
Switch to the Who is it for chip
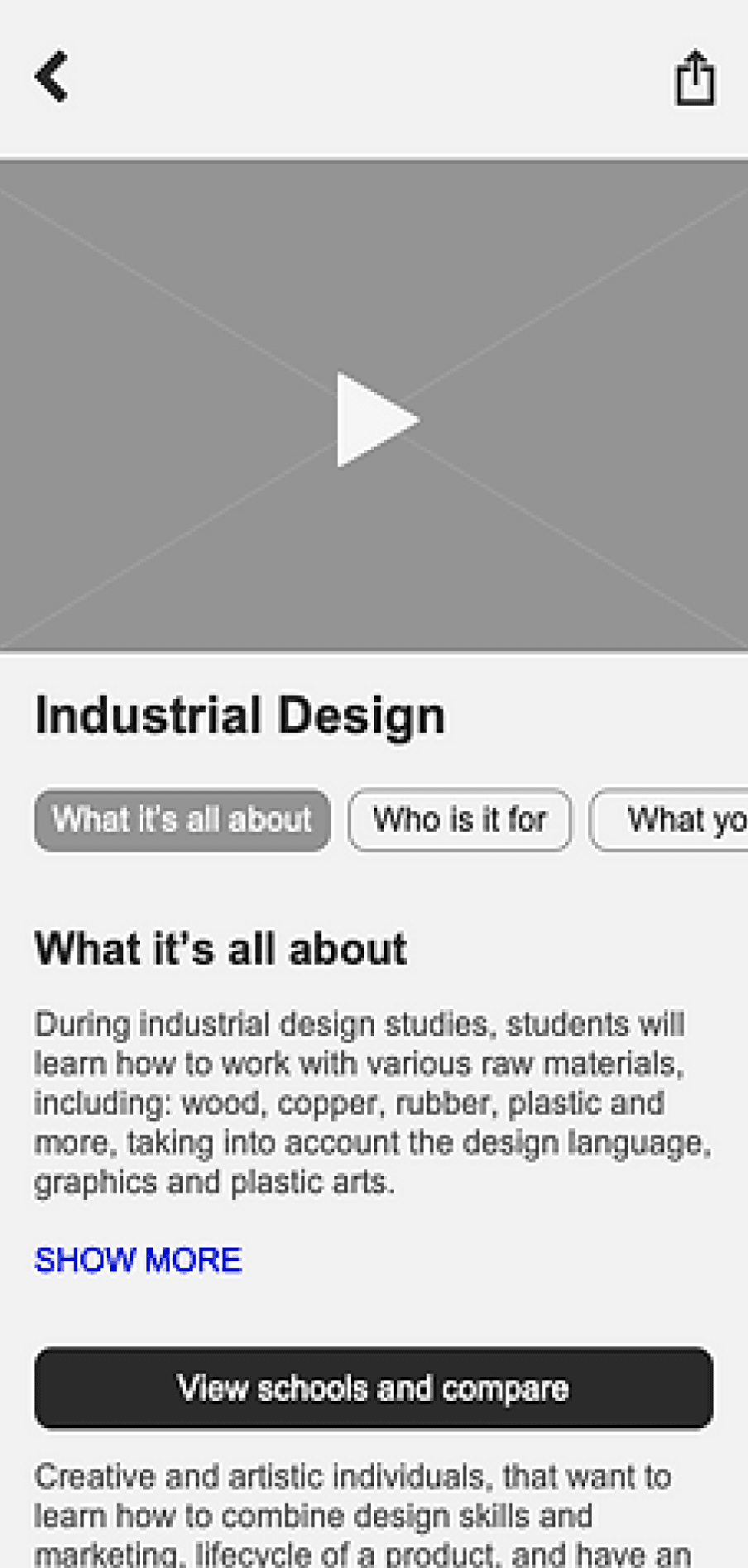coord(459,820)
